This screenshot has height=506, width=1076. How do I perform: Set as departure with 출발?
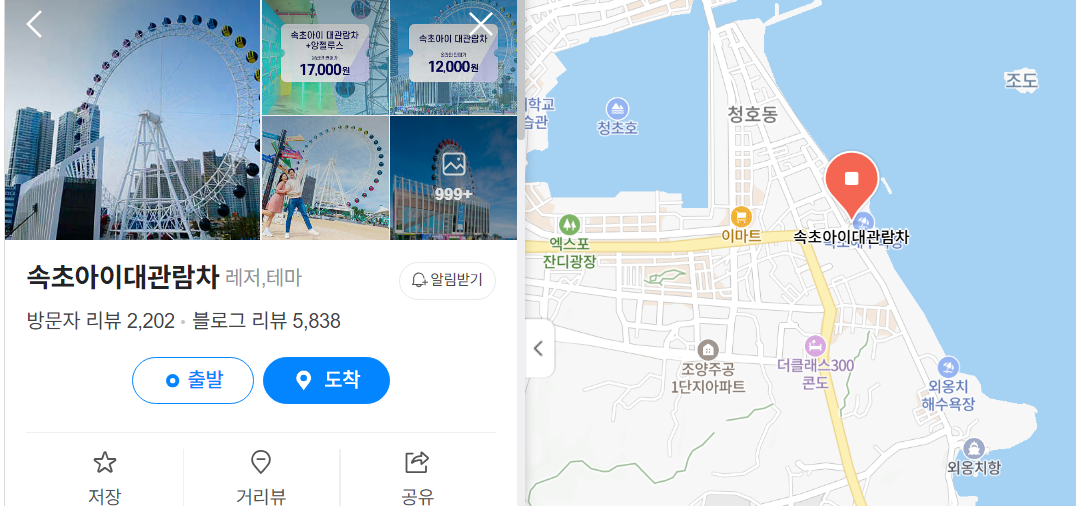pos(193,380)
